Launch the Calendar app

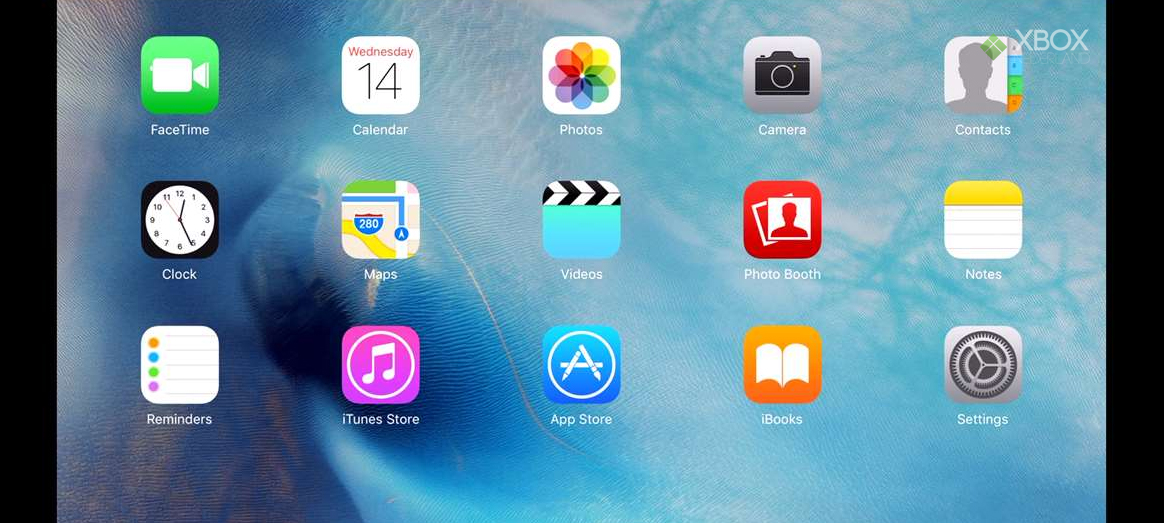pos(380,76)
